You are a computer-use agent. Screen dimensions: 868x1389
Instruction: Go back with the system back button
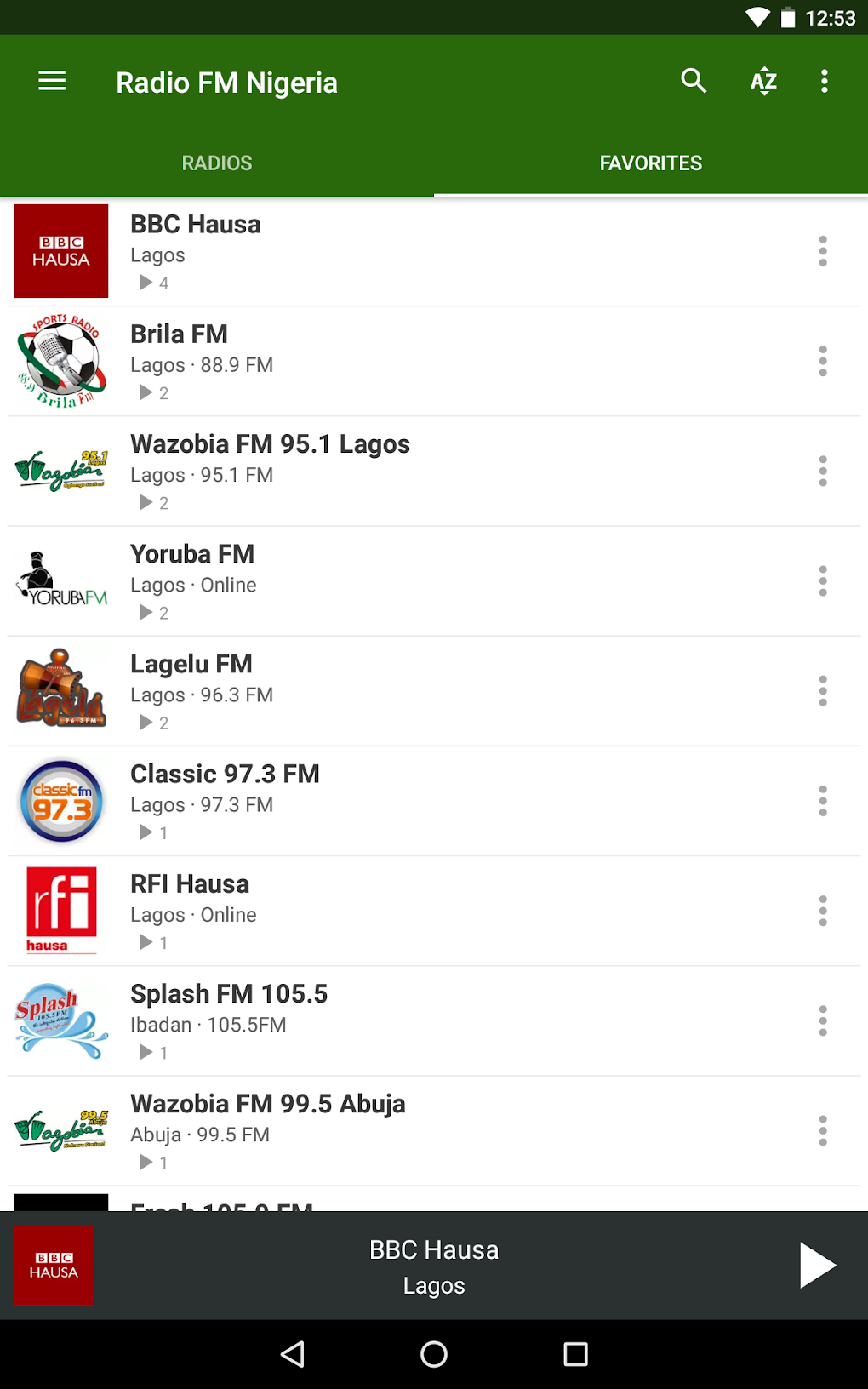point(293,1354)
